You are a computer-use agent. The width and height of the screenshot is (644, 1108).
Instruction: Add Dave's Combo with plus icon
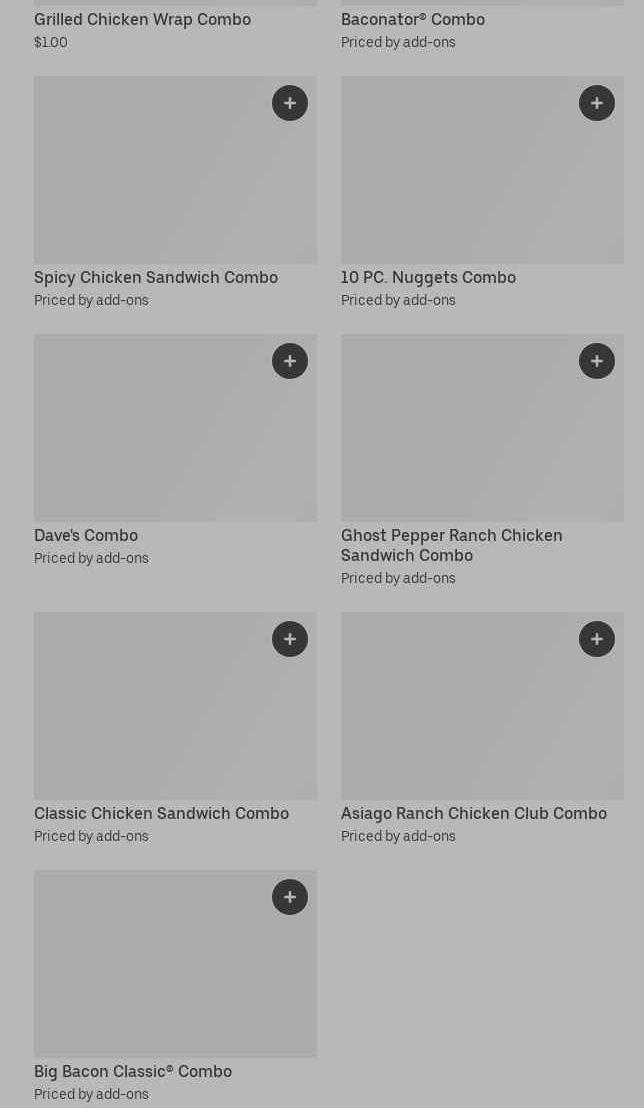click(x=290, y=361)
